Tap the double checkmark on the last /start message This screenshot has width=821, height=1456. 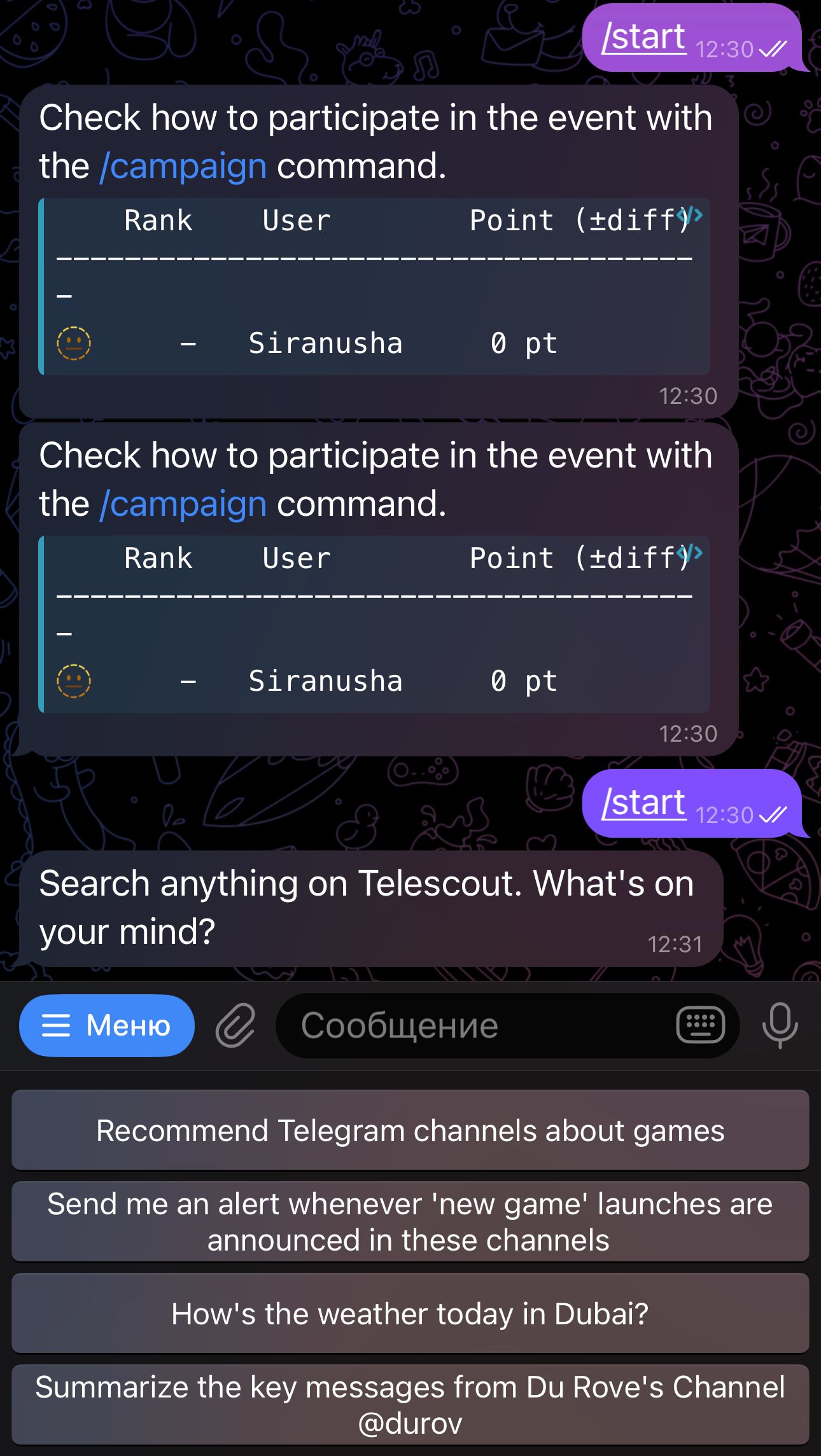tap(772, 813)
